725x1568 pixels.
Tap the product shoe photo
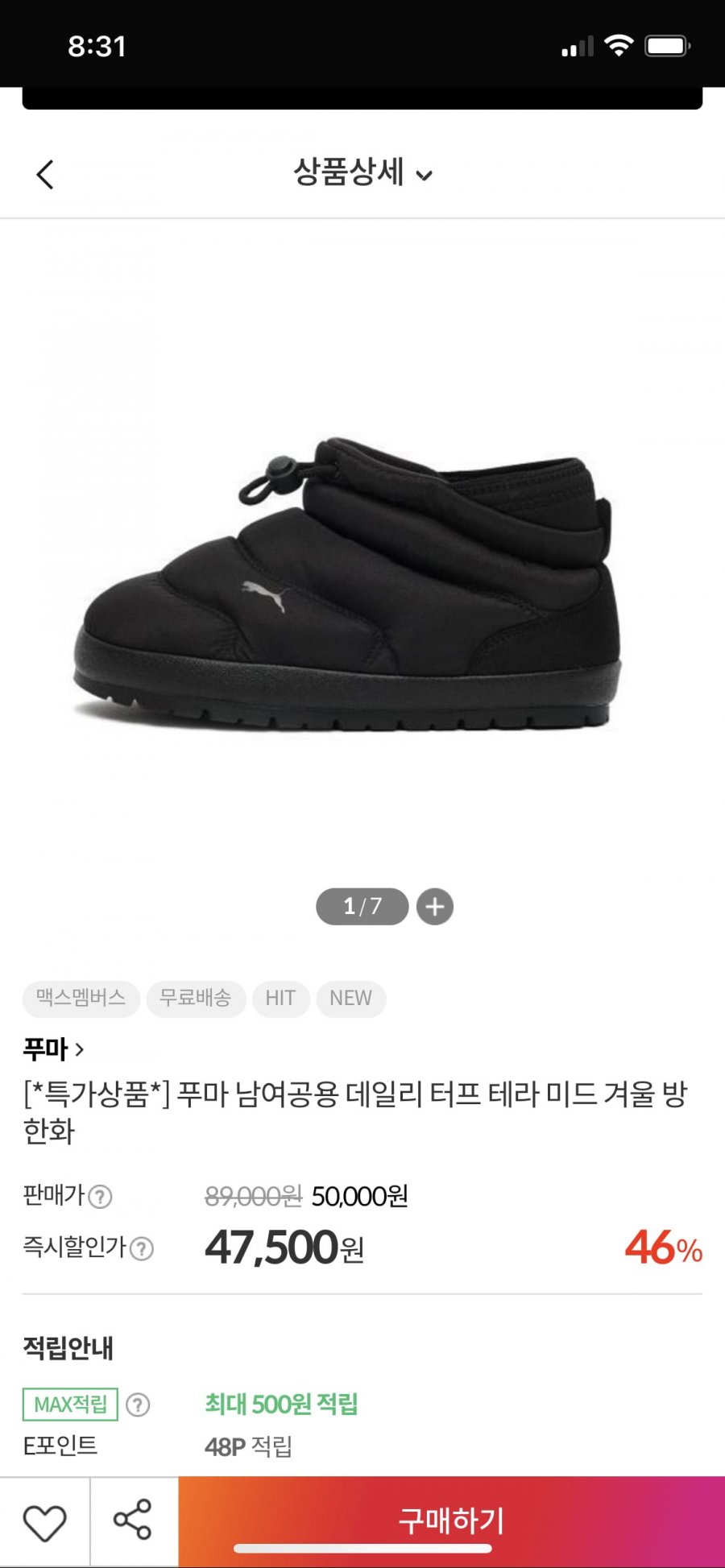[x=346, y=580]
